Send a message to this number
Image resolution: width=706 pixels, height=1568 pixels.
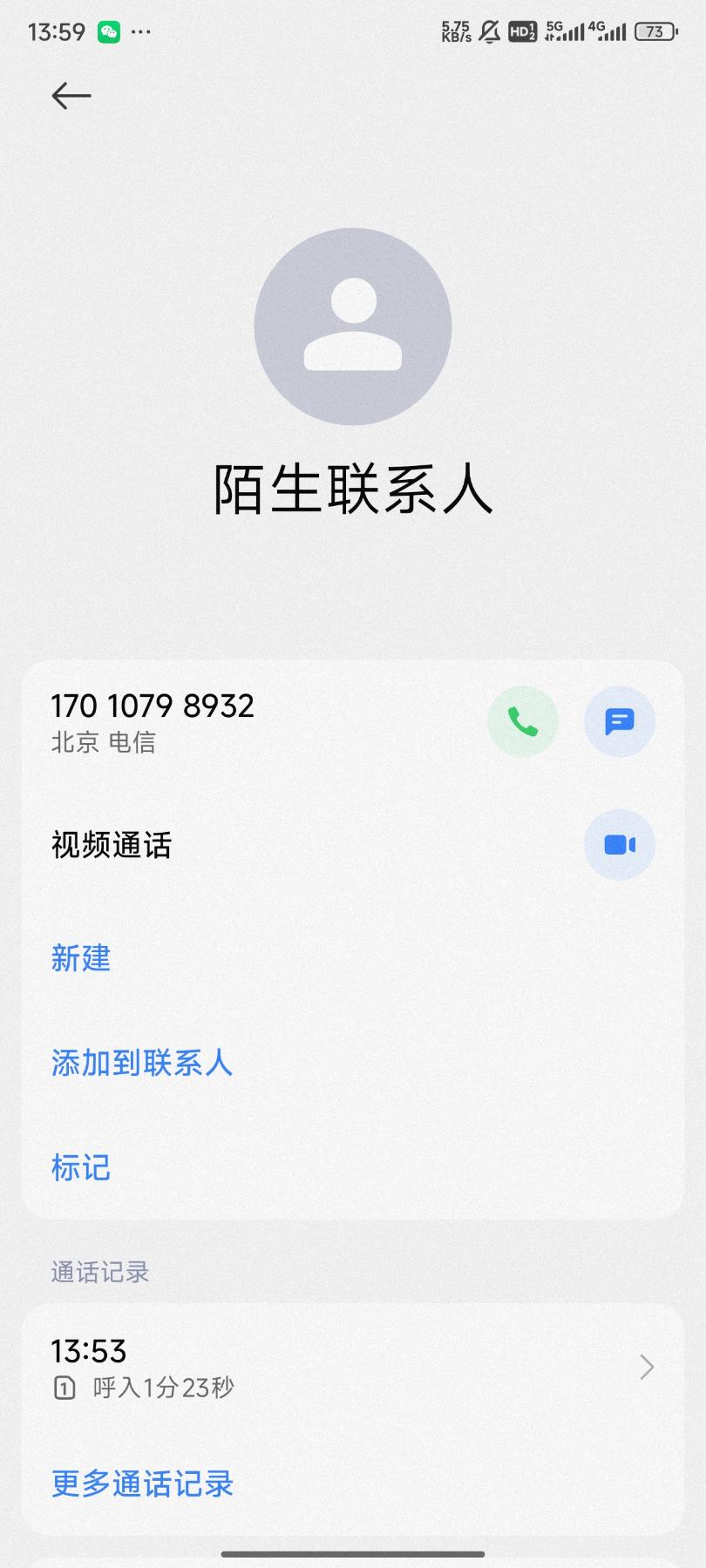(x=620, y=721)
